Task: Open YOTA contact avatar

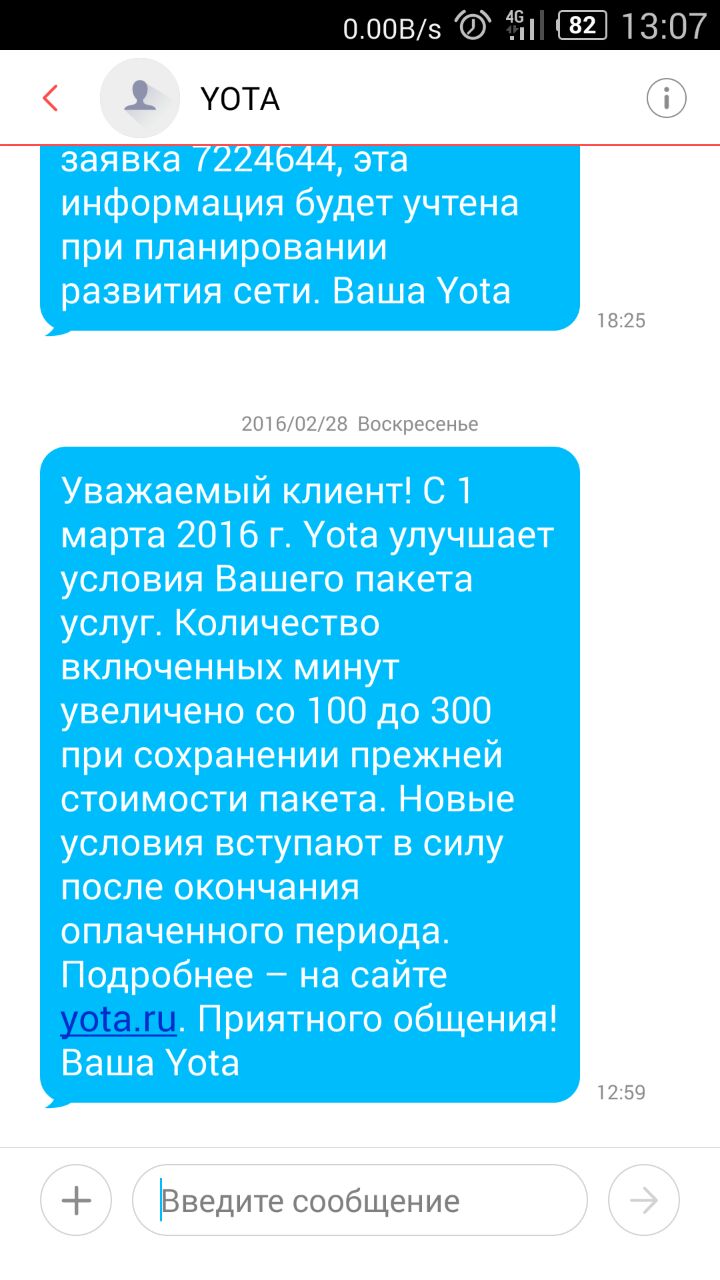Action: coord(140,98)
